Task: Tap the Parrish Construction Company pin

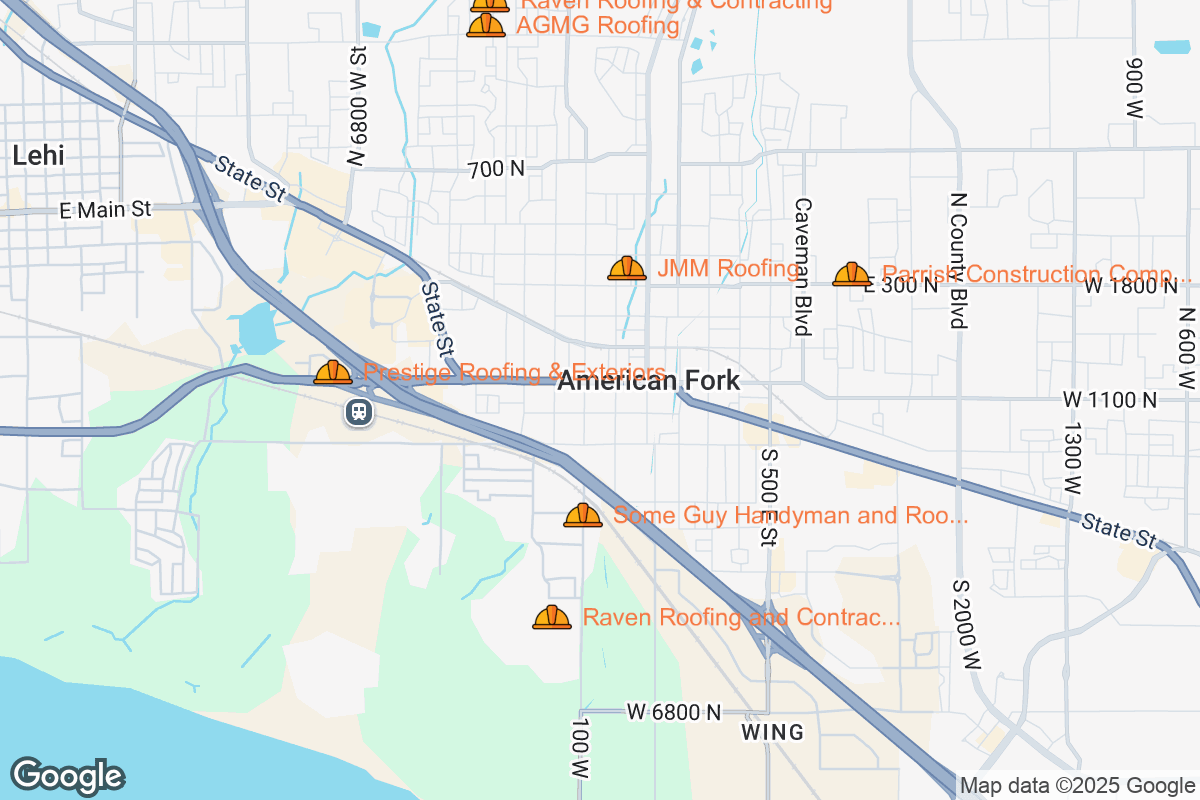Action: pos(852,274)
